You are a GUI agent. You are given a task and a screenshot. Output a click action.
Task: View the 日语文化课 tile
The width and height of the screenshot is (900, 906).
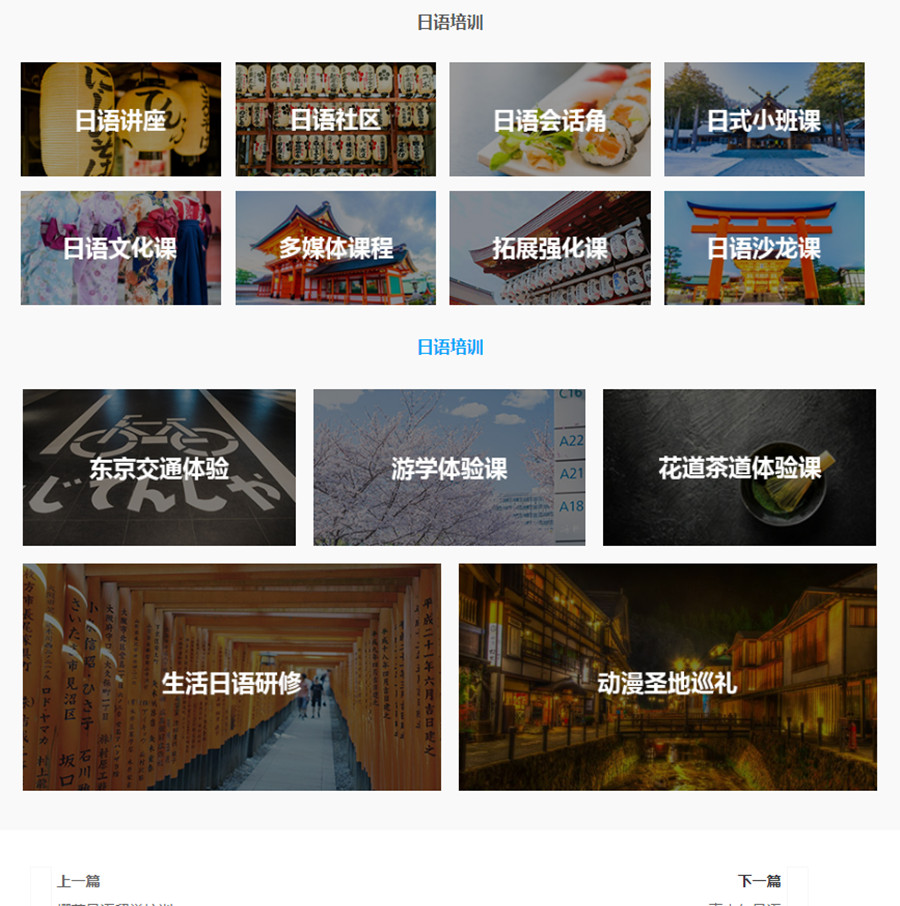(120, 248)
